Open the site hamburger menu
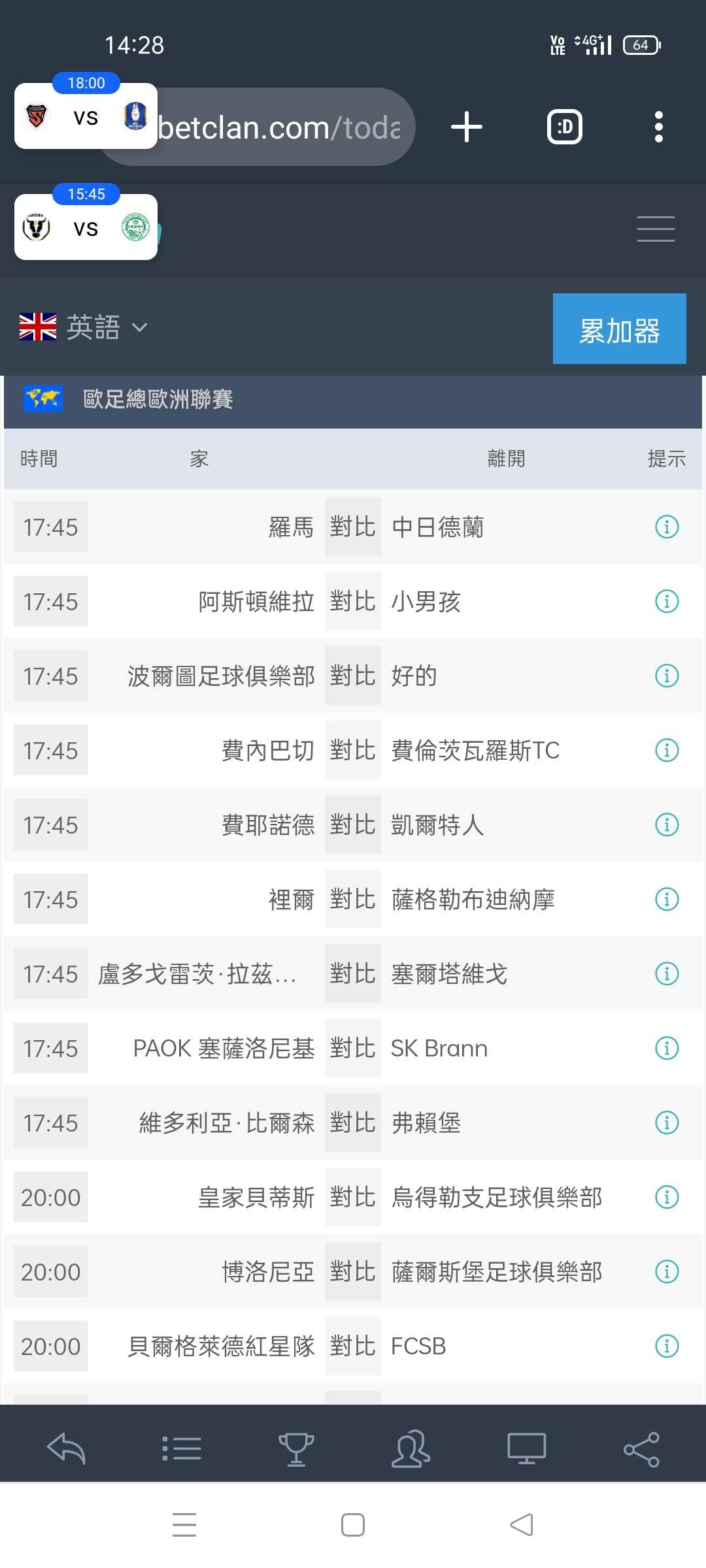 [656, 229]
